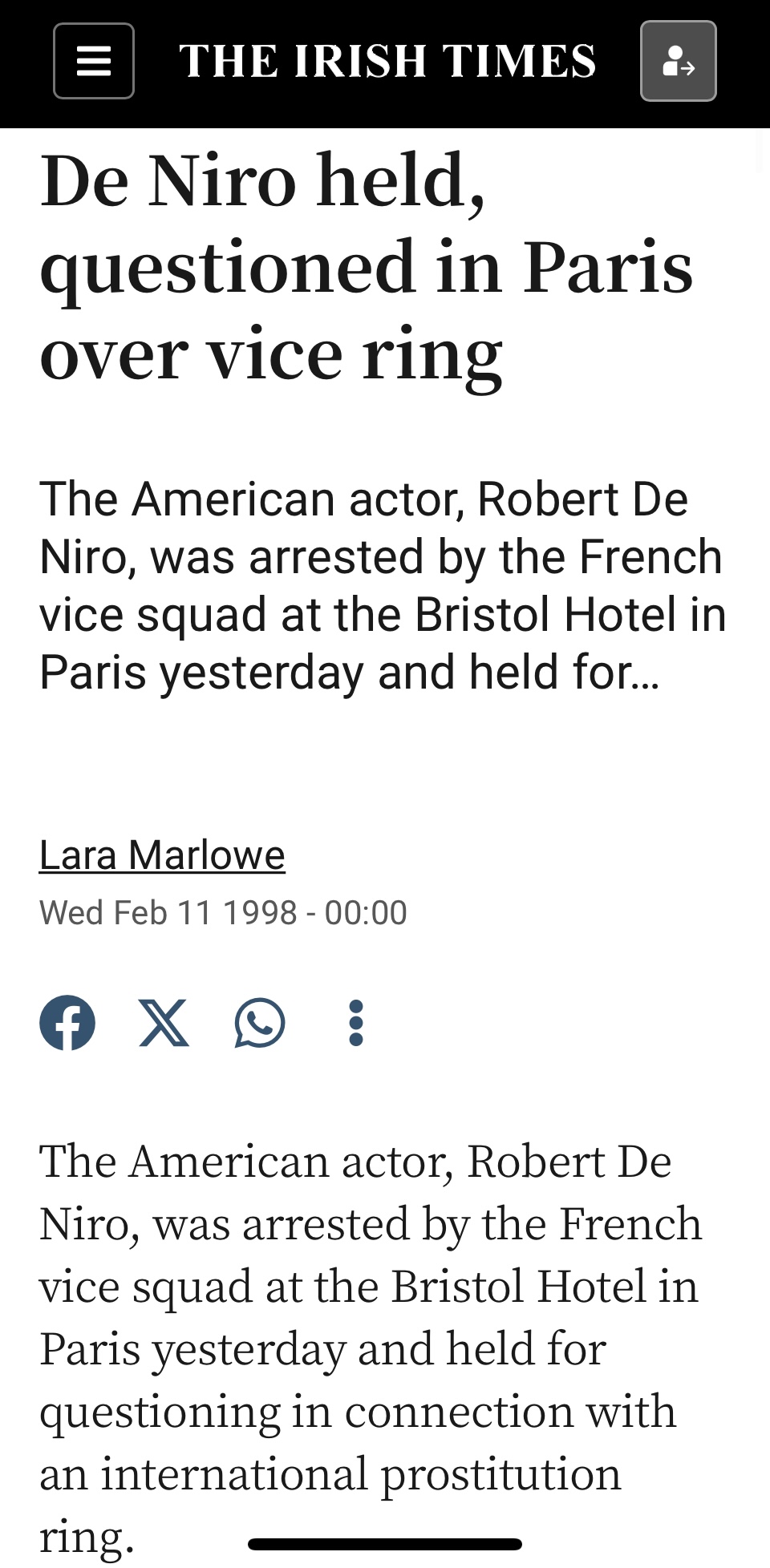
Task: Open more share options
Action: (356, 1022)
